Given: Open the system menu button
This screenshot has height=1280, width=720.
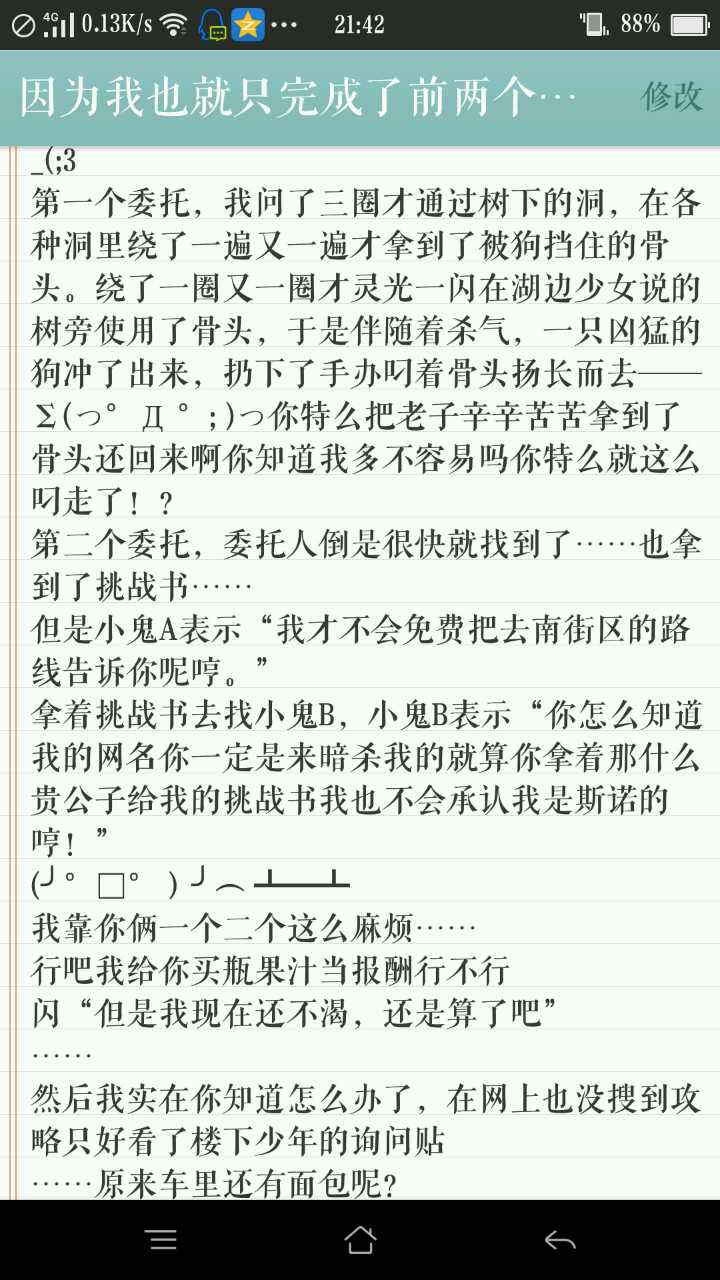Looking at the screenshot, I should point(162,1240).
